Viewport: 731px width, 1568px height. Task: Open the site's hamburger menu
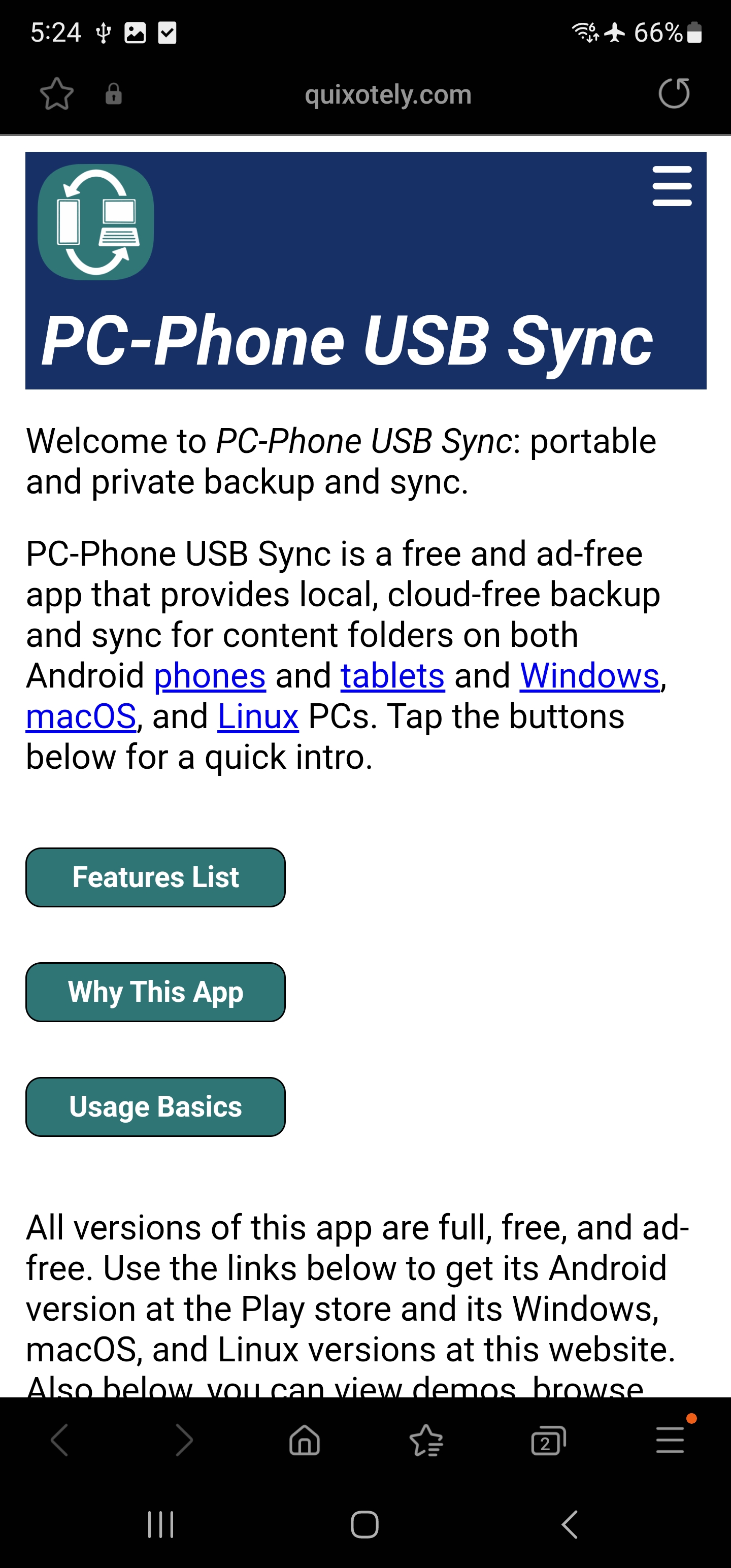(671, 186)
